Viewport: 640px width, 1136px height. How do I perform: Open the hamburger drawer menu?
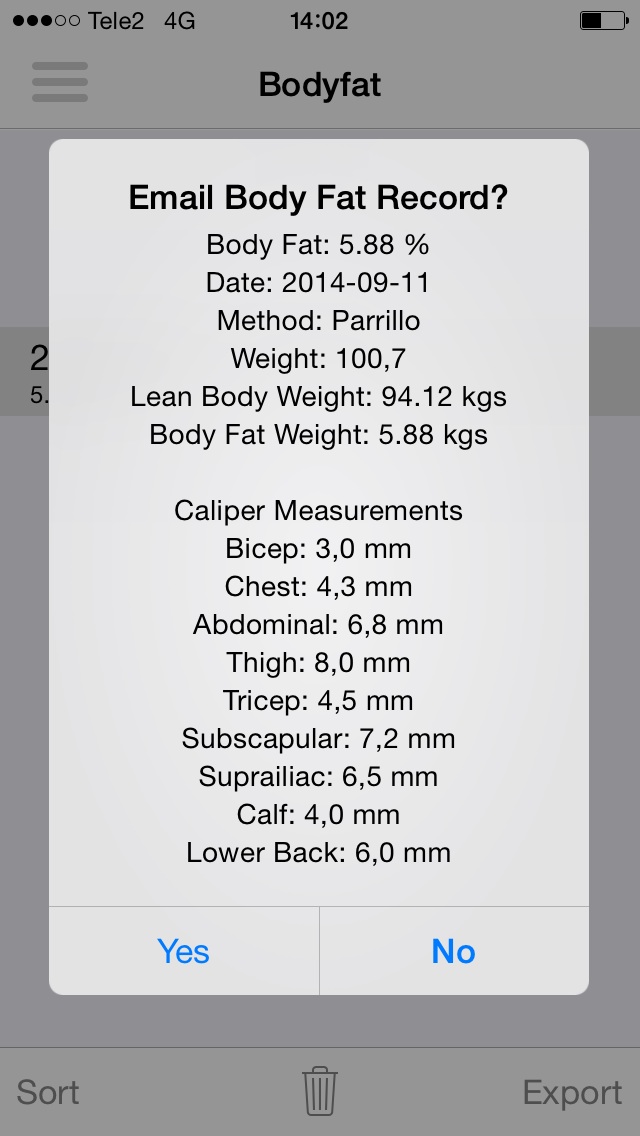click(60, 82)
